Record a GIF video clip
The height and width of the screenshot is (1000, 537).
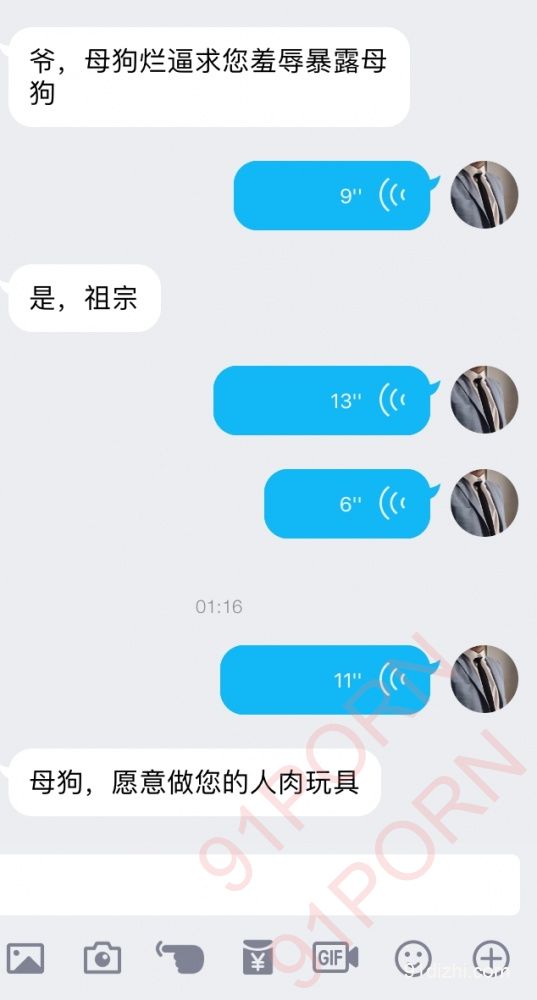click(x=335, y=958)
